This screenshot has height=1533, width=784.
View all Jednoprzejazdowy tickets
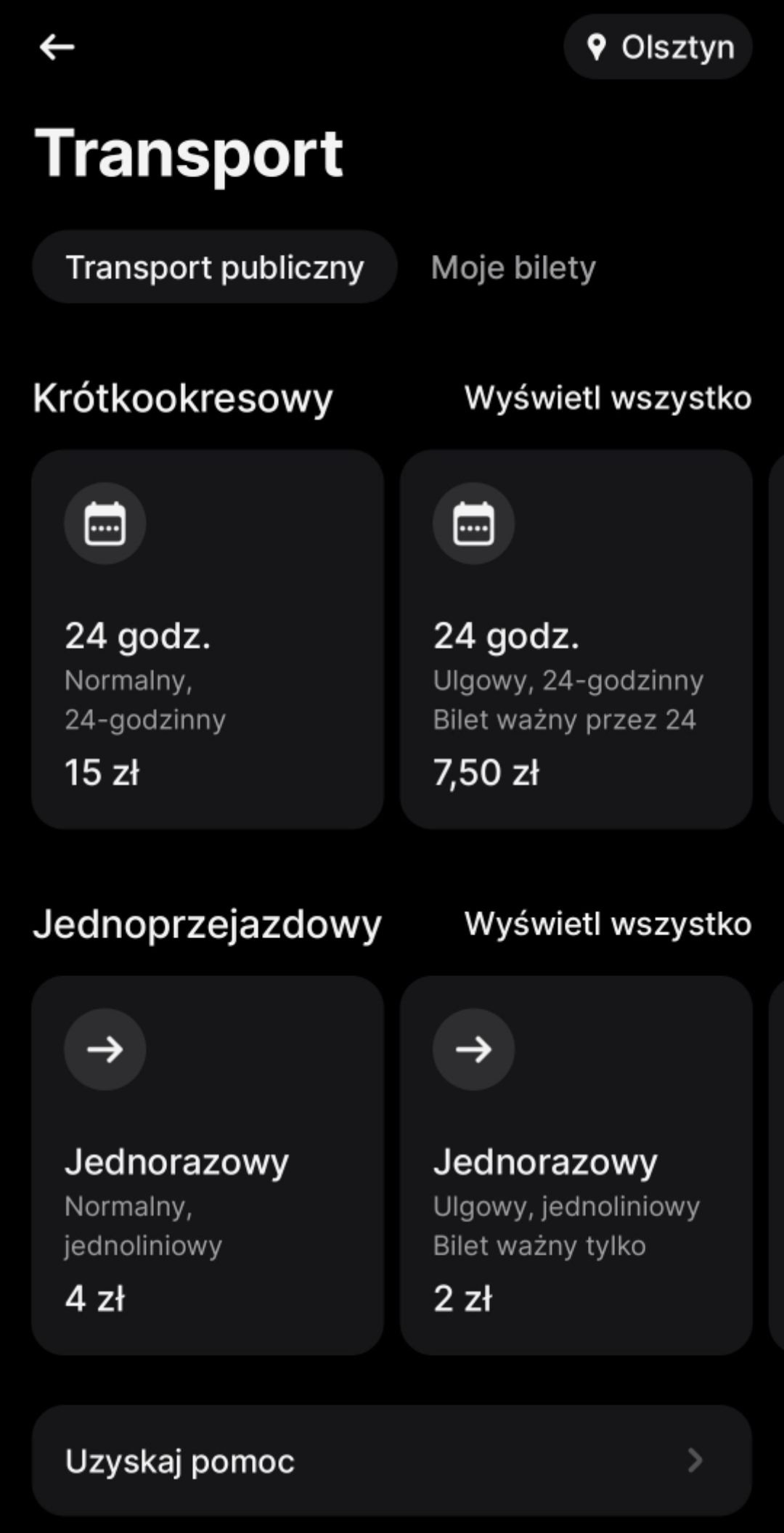click(x=608, y=924)
